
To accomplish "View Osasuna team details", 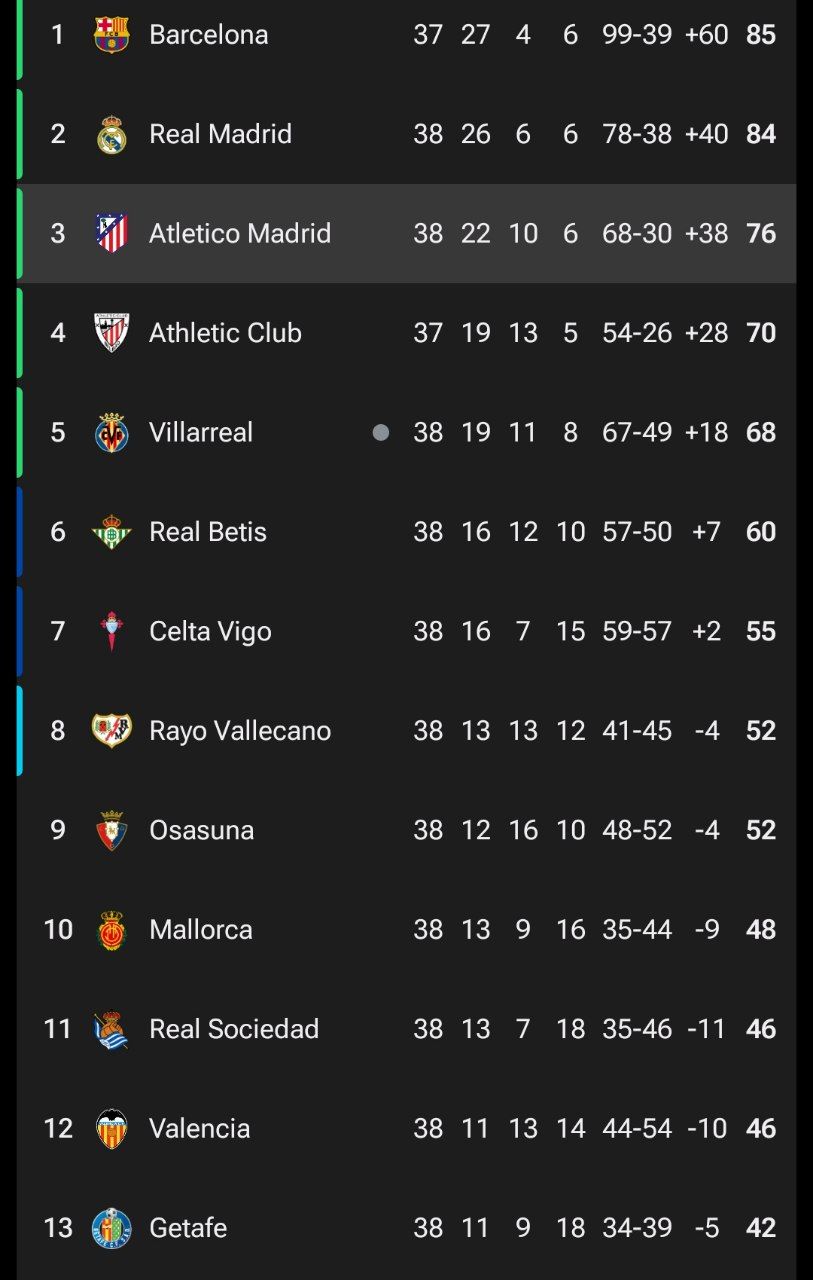I will [x=201, y=830].
